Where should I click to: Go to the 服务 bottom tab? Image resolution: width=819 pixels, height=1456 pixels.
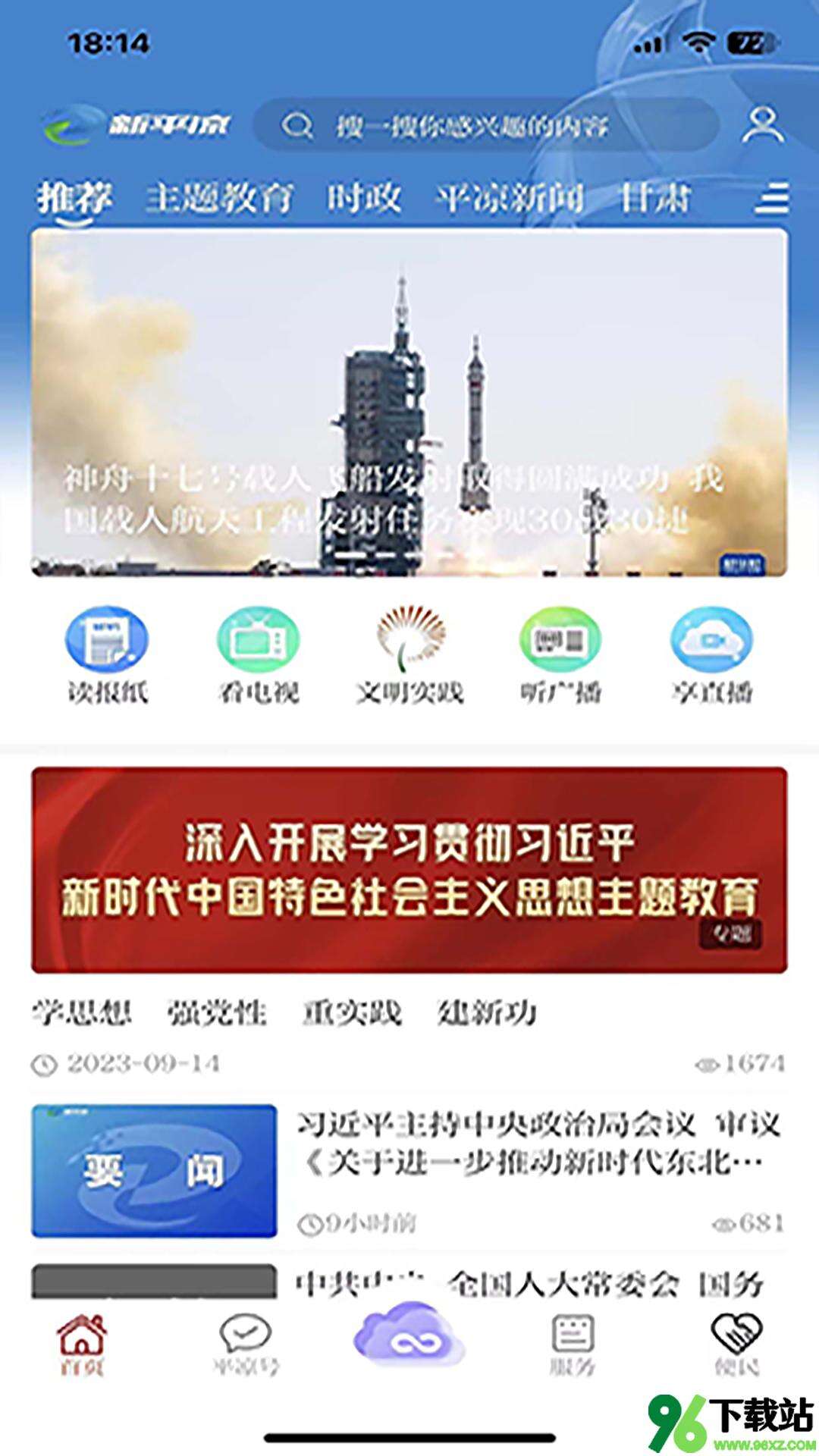point(573,1345)
